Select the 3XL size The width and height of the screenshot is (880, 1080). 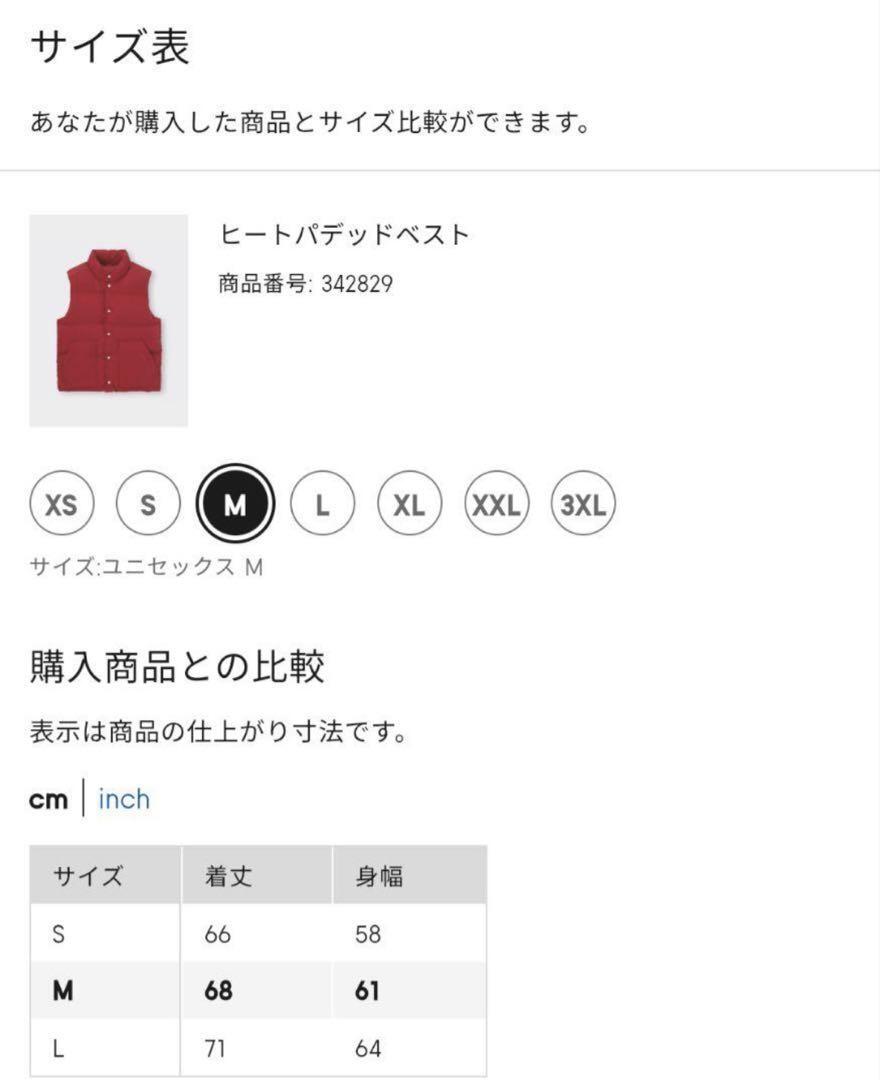point(583,504)
